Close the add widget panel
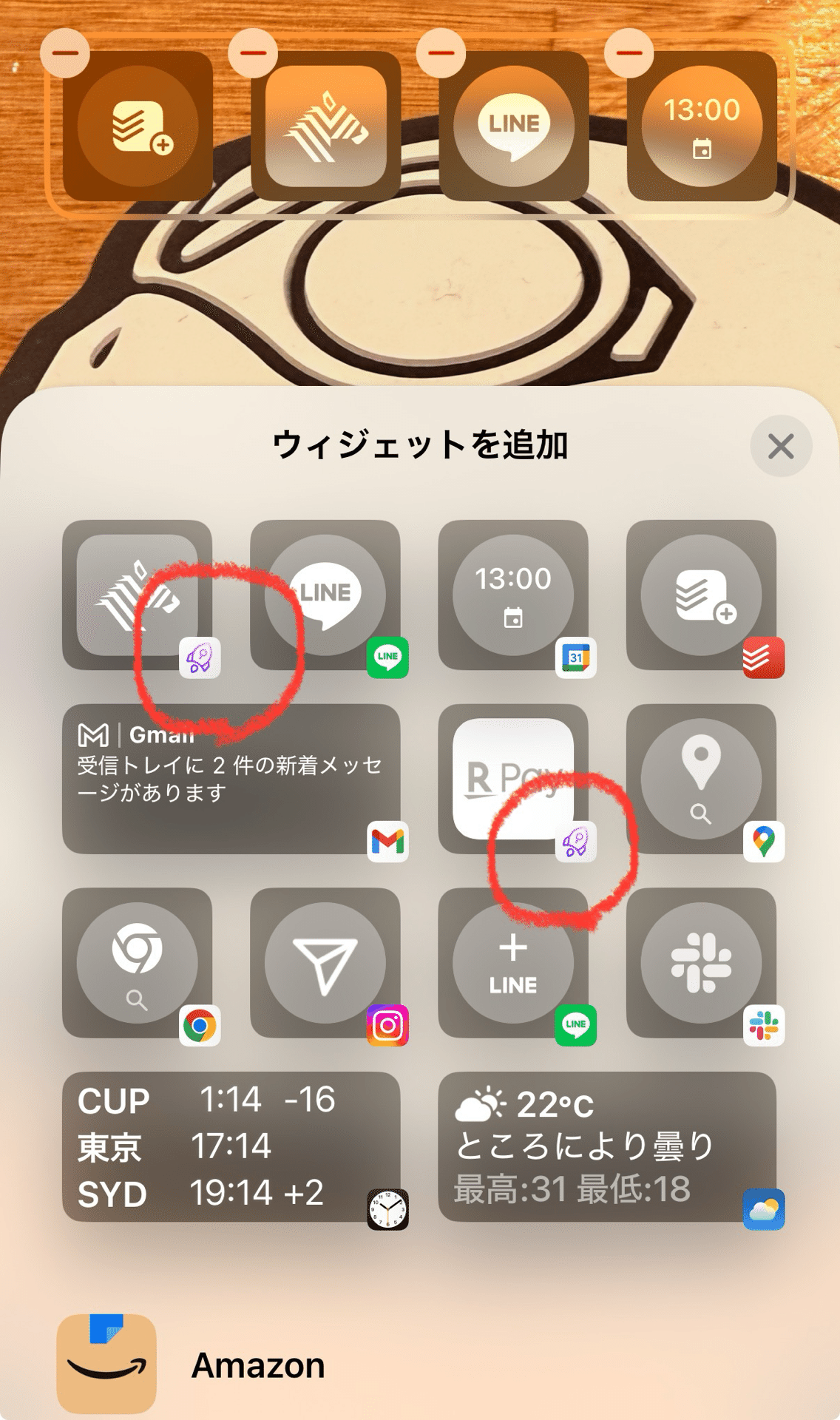The image size is (840, 1420). pos(781,447)
